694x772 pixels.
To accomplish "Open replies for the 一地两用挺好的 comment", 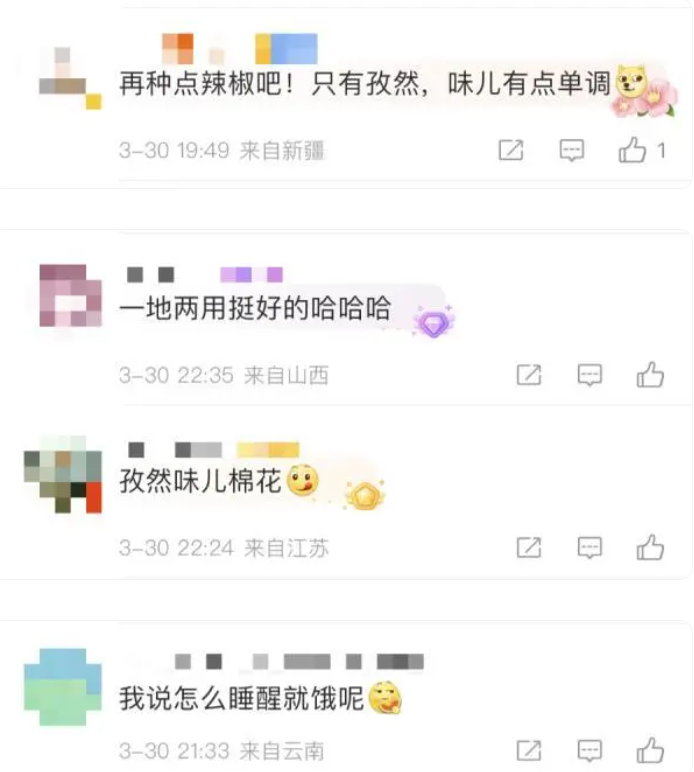I will (x=590, y=375).
